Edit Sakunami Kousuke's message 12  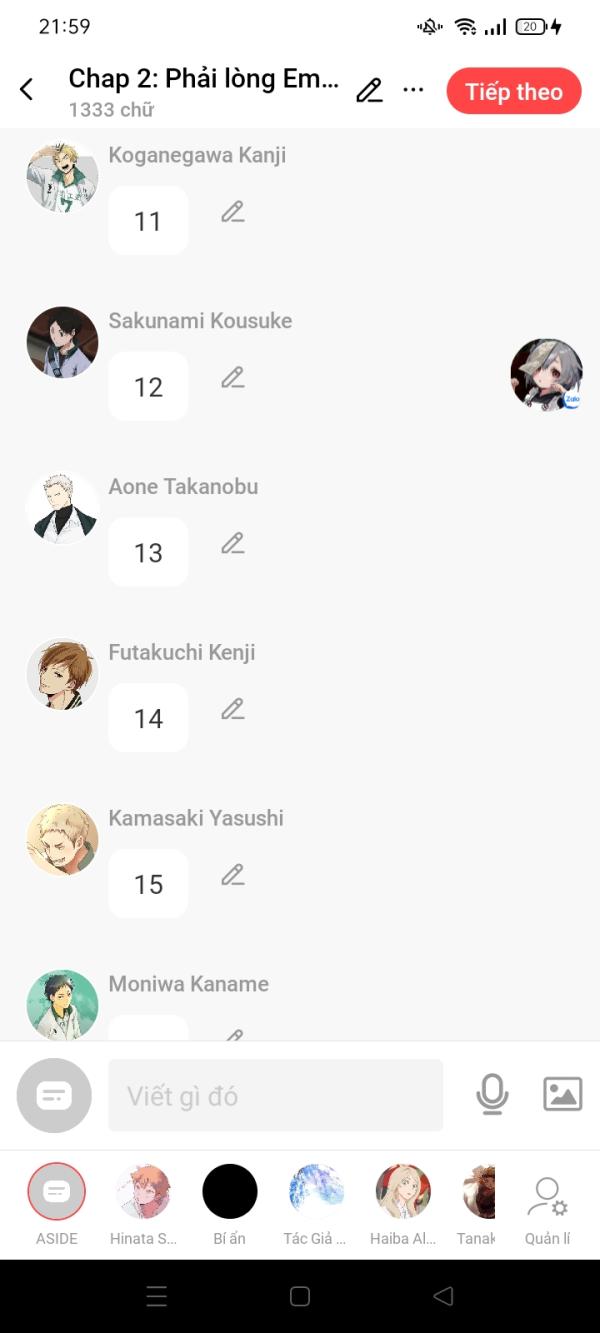coord(232,378)
